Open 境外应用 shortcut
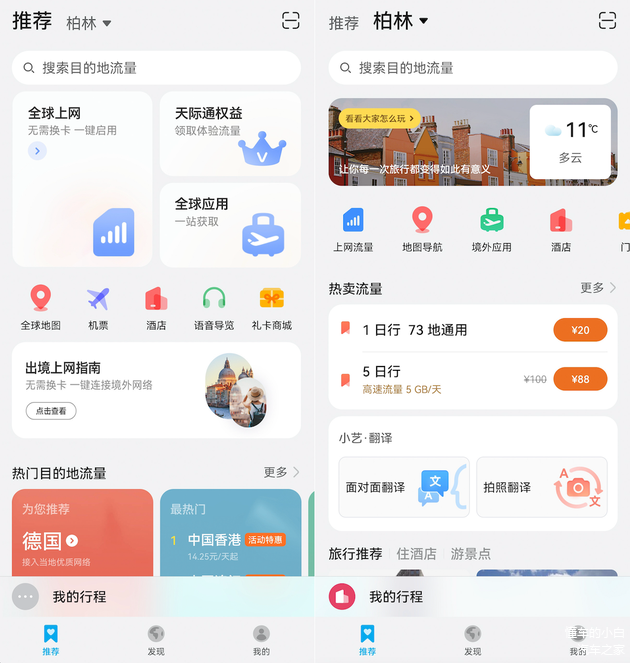630x663 pixels. [491, 230]
